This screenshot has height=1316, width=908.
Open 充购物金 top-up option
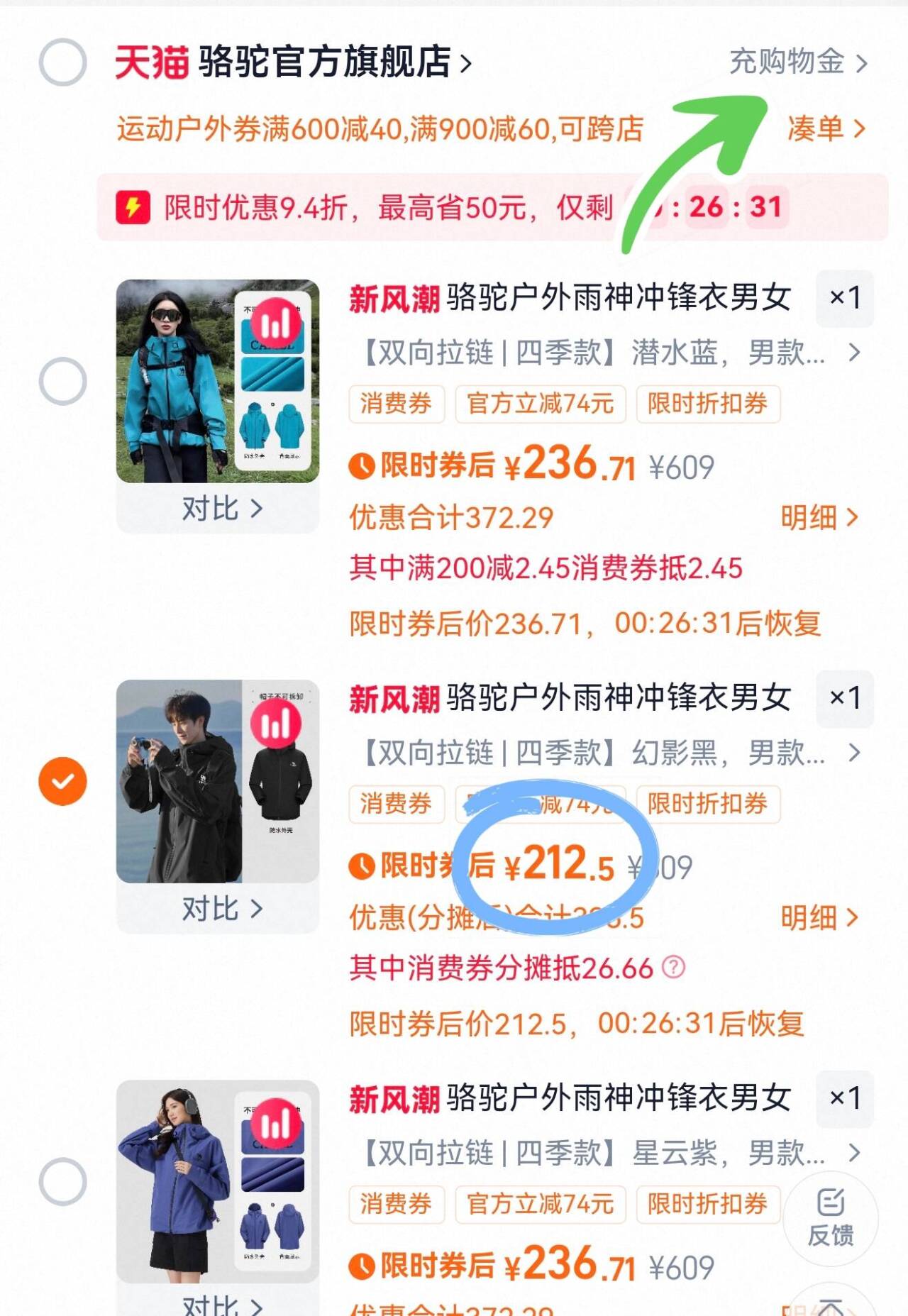tap(797, 62)
